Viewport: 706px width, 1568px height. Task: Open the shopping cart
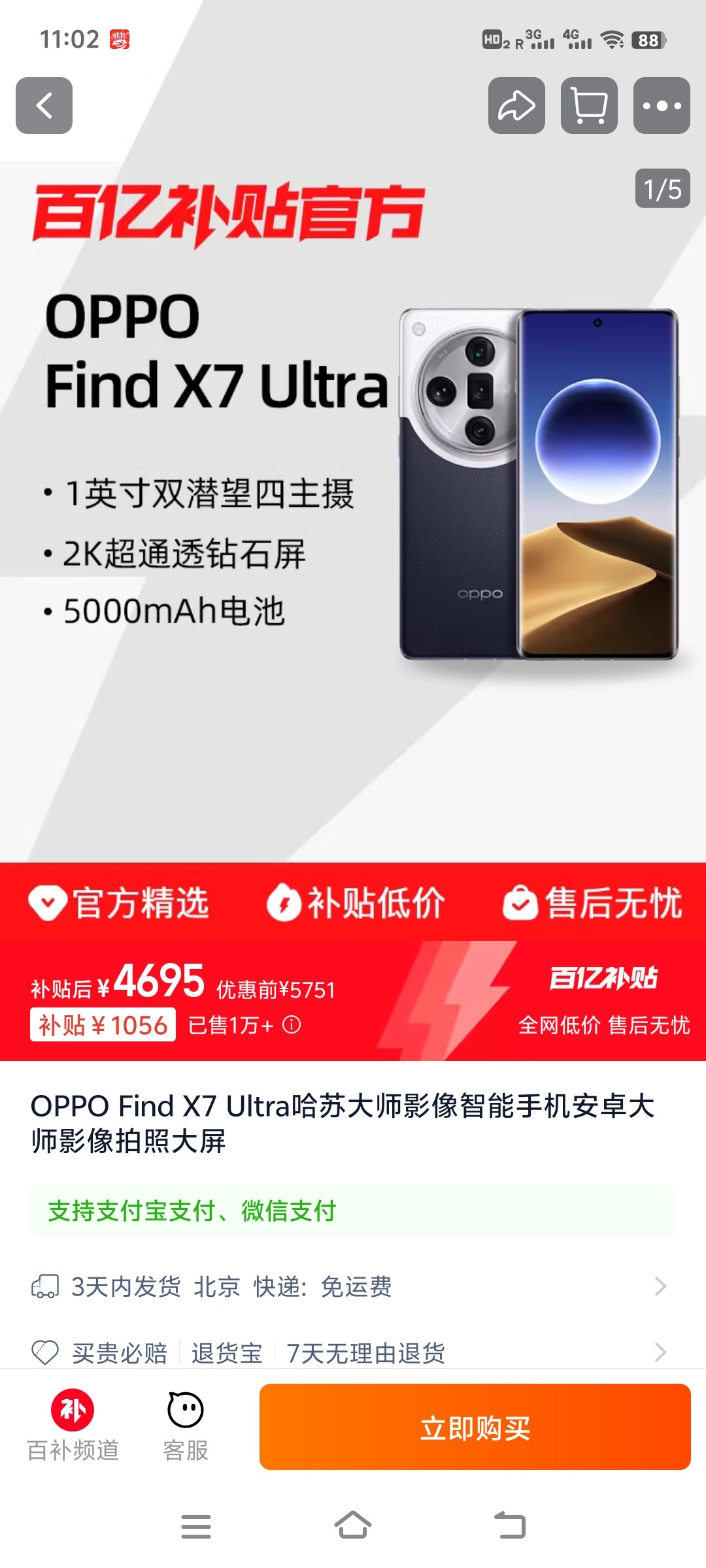click(x=589, y=105)
